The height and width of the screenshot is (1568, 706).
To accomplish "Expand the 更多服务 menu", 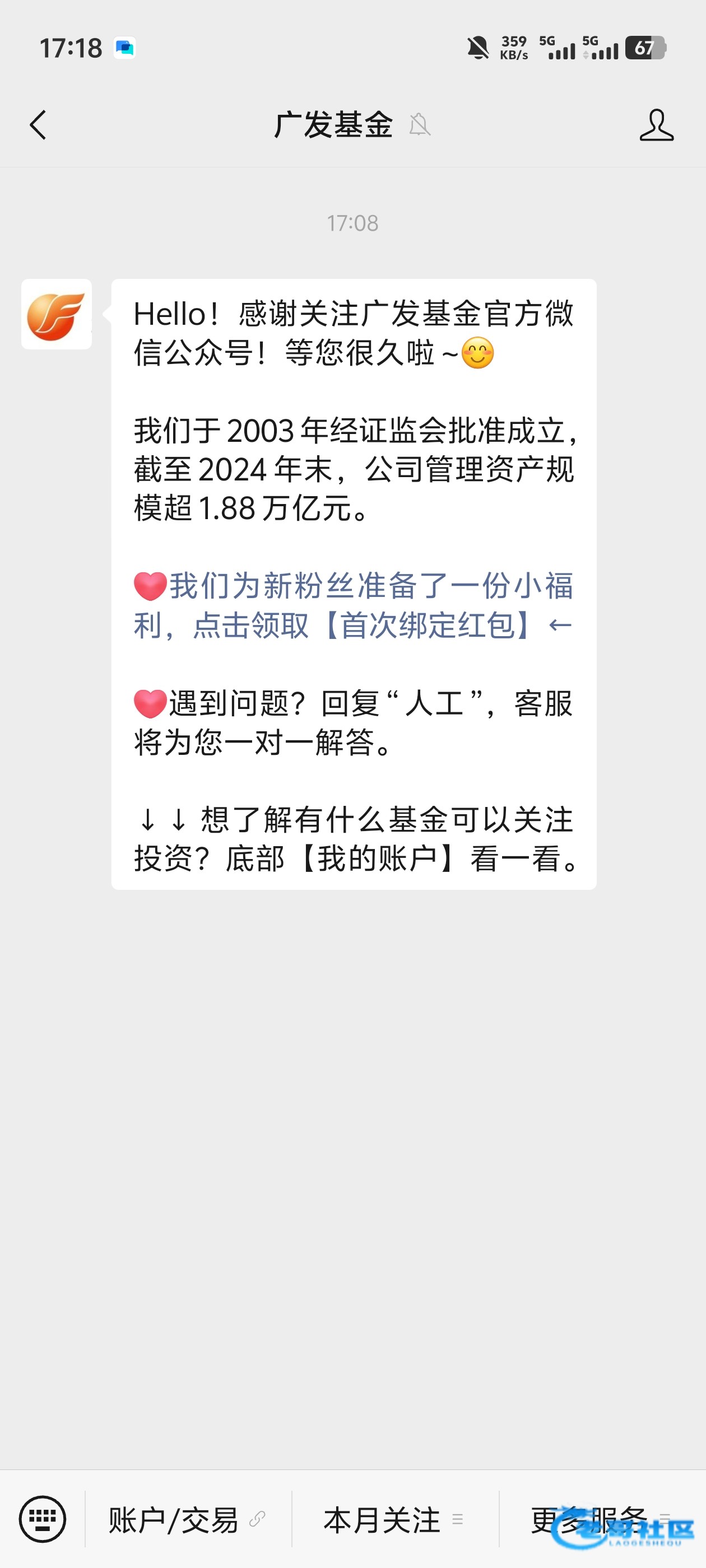I will 600,1520.
